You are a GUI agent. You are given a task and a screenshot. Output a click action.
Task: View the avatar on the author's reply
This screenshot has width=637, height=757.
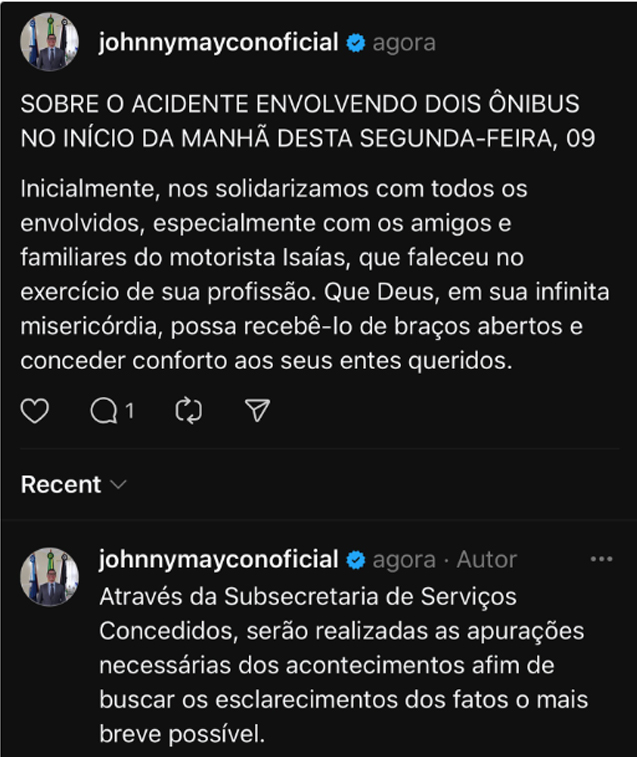coord(49,577)
